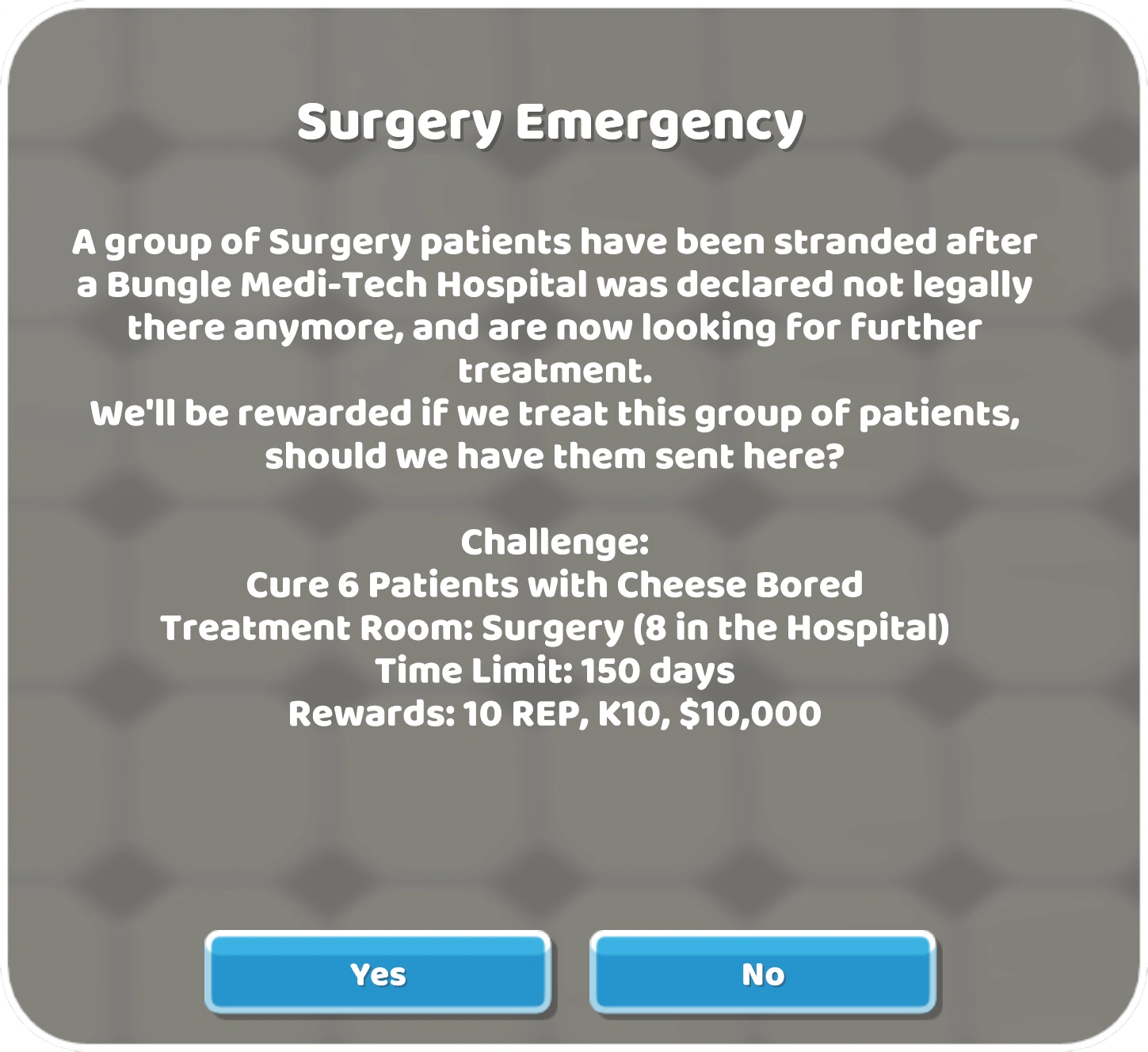
Task: Accept the Surgery Emergency with Yes
Action: (378, 974)
